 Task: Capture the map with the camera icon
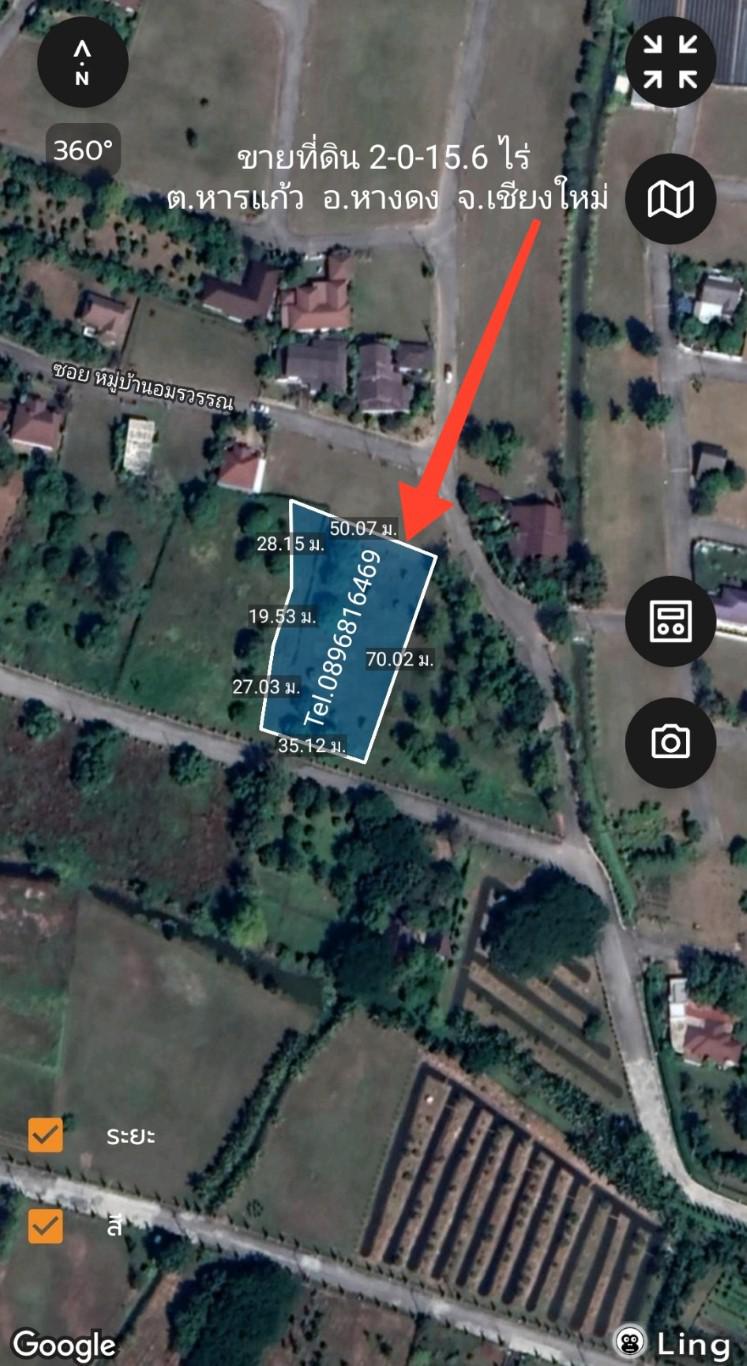pyautogui.click(x=670, y=742)
